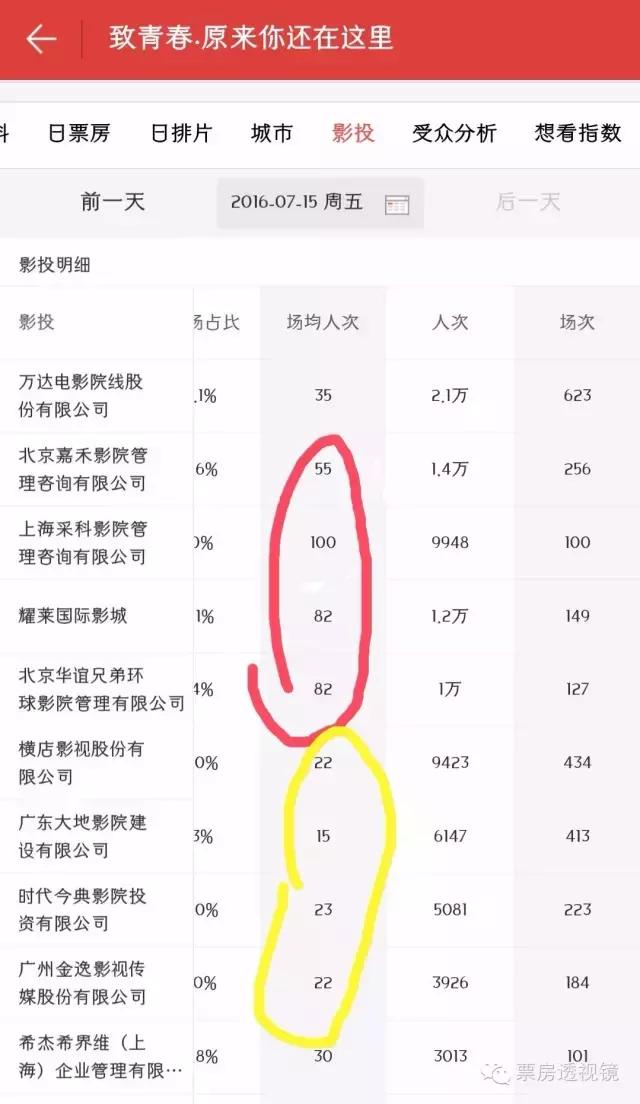Open the 2016-07-15 date picker

[320, 203]
